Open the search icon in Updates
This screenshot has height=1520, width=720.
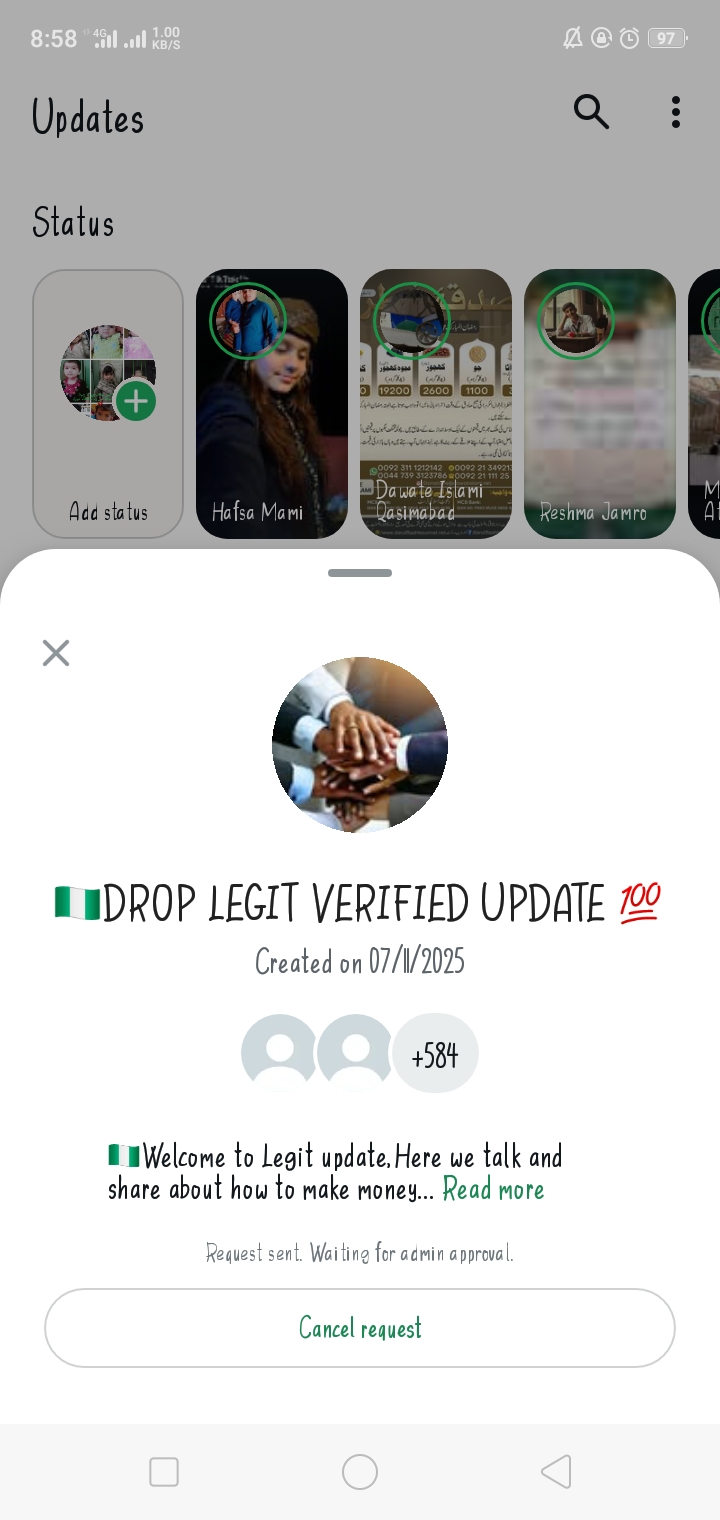pos(591,112)
